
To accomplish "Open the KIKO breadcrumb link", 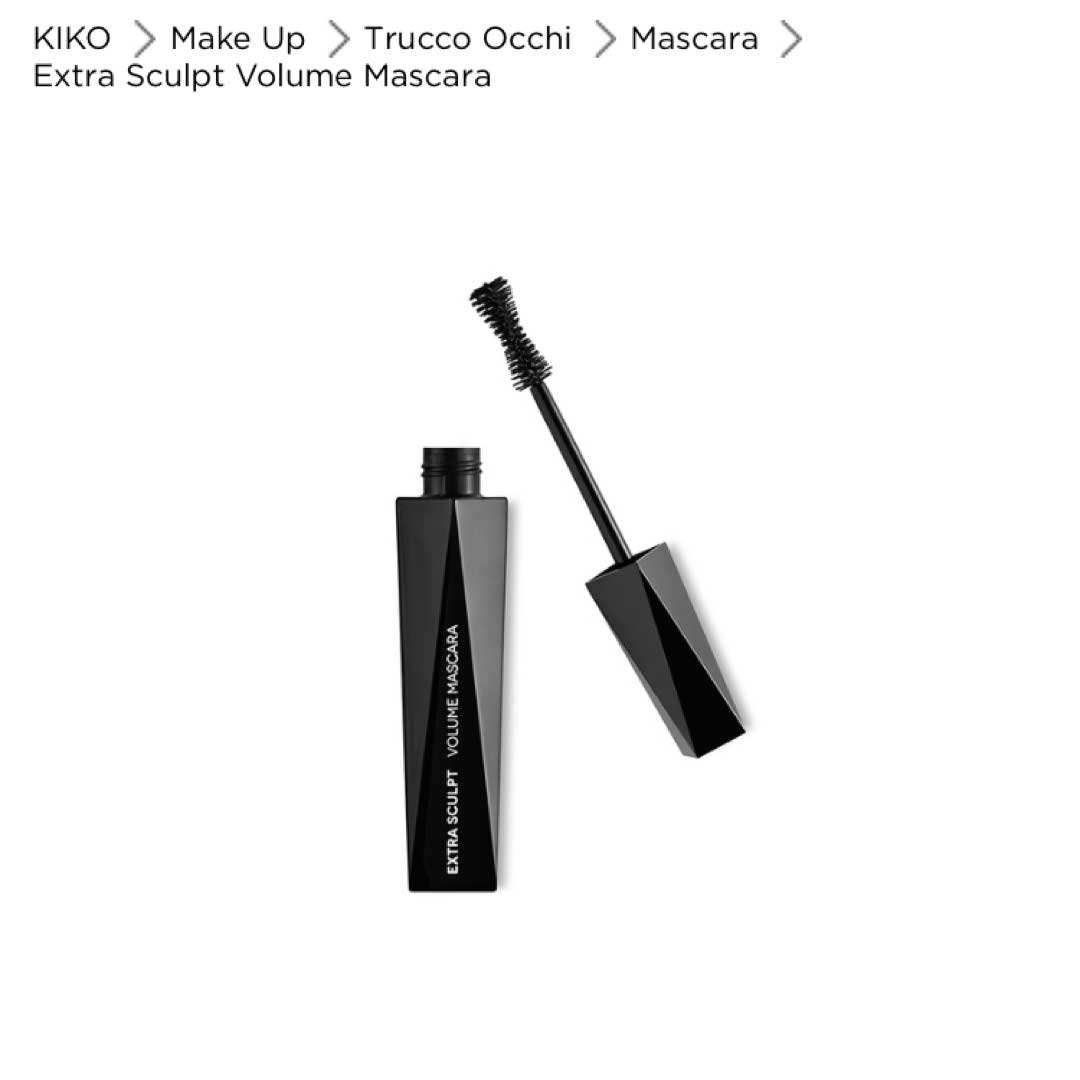I will 71,39.
